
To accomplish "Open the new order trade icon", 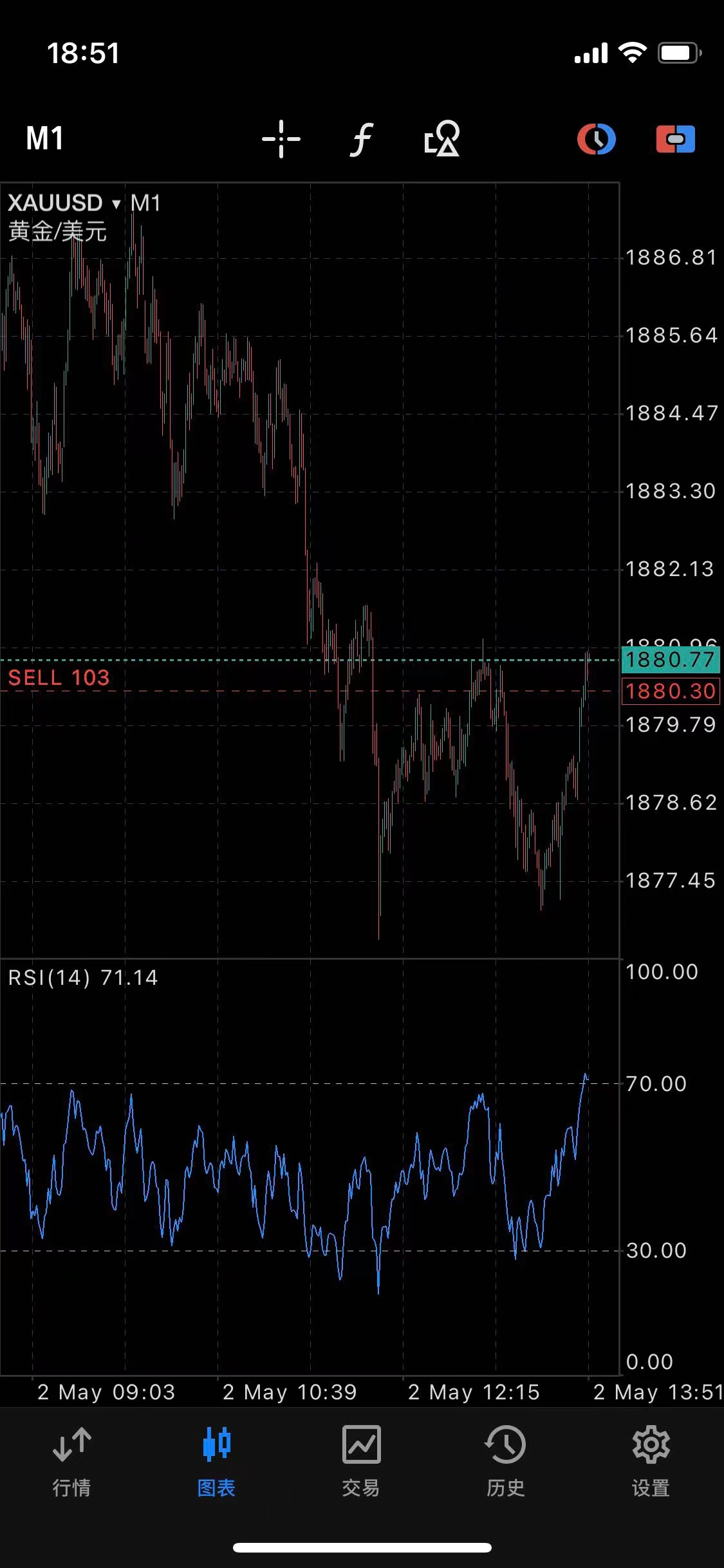I will point(675,139).
